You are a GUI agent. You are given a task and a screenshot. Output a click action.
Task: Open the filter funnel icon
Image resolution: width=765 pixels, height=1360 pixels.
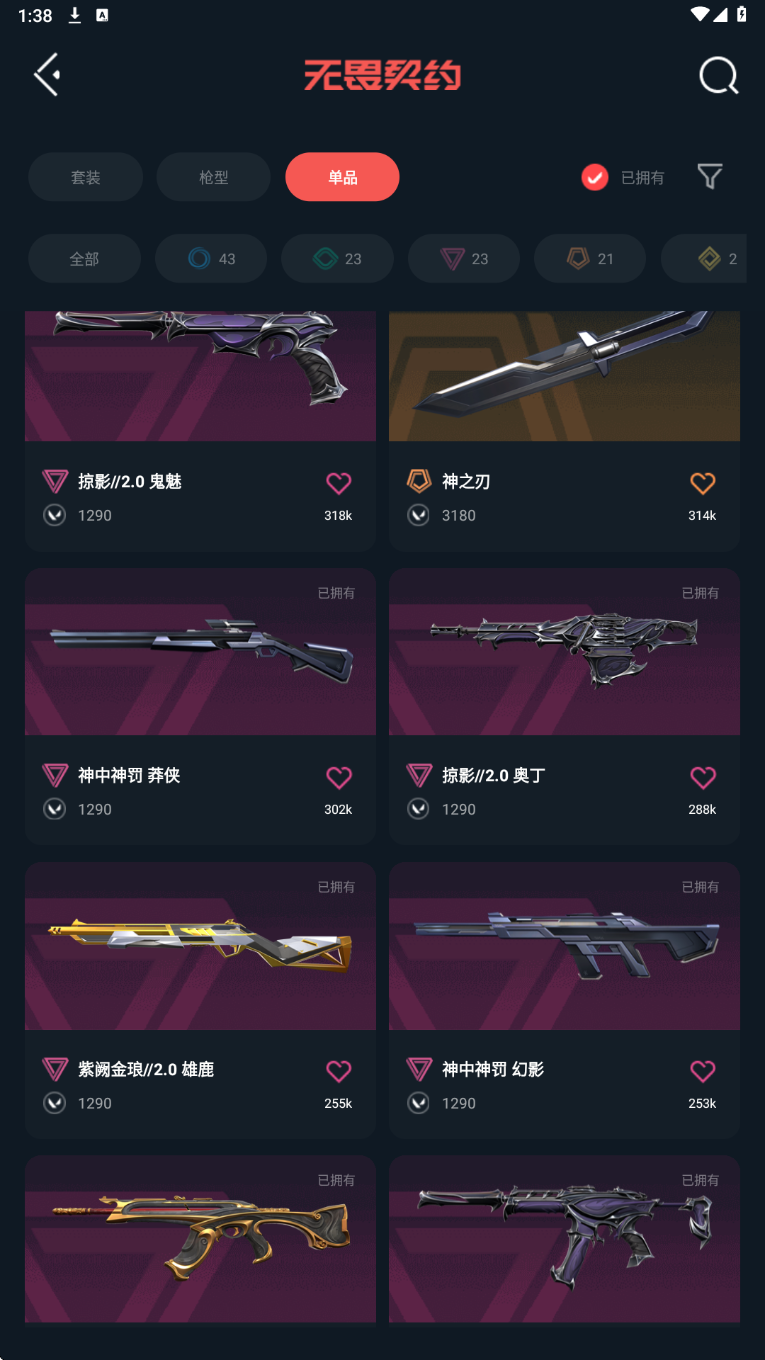pos(710,176)
